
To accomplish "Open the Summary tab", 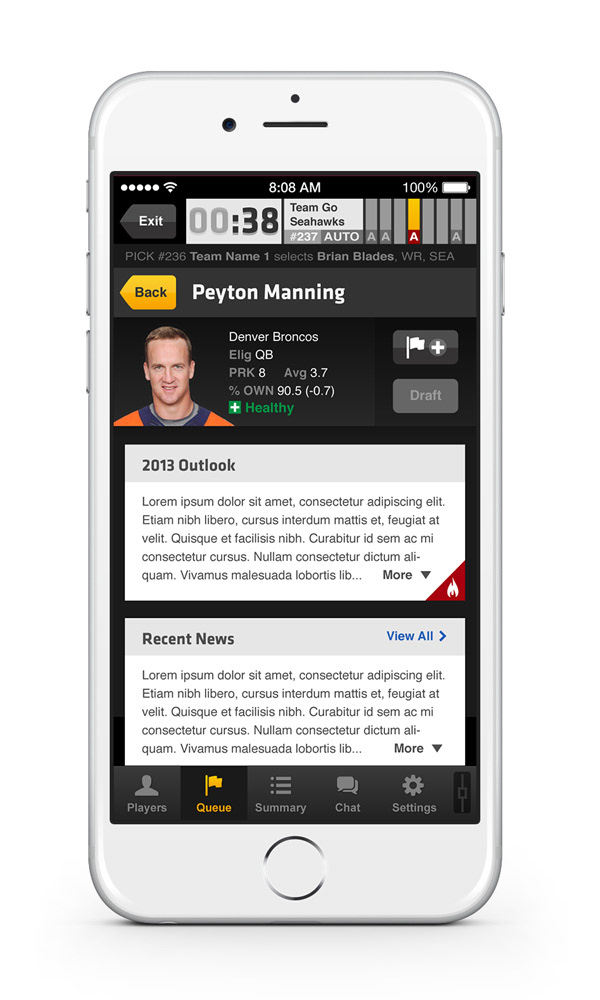I will (x=281, y=793).
